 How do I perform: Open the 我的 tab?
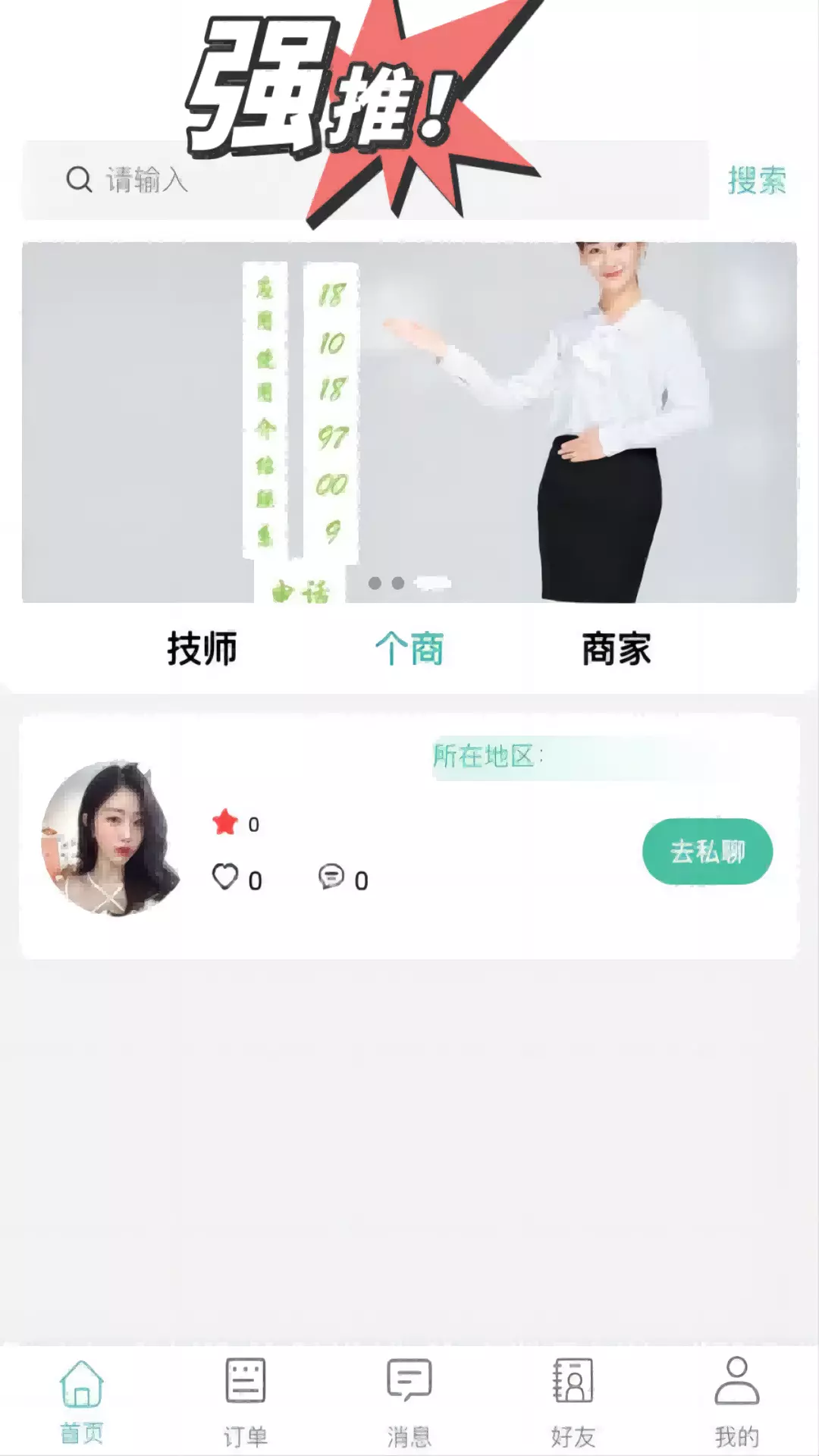pyautogui.click(x=737, y=1401)
